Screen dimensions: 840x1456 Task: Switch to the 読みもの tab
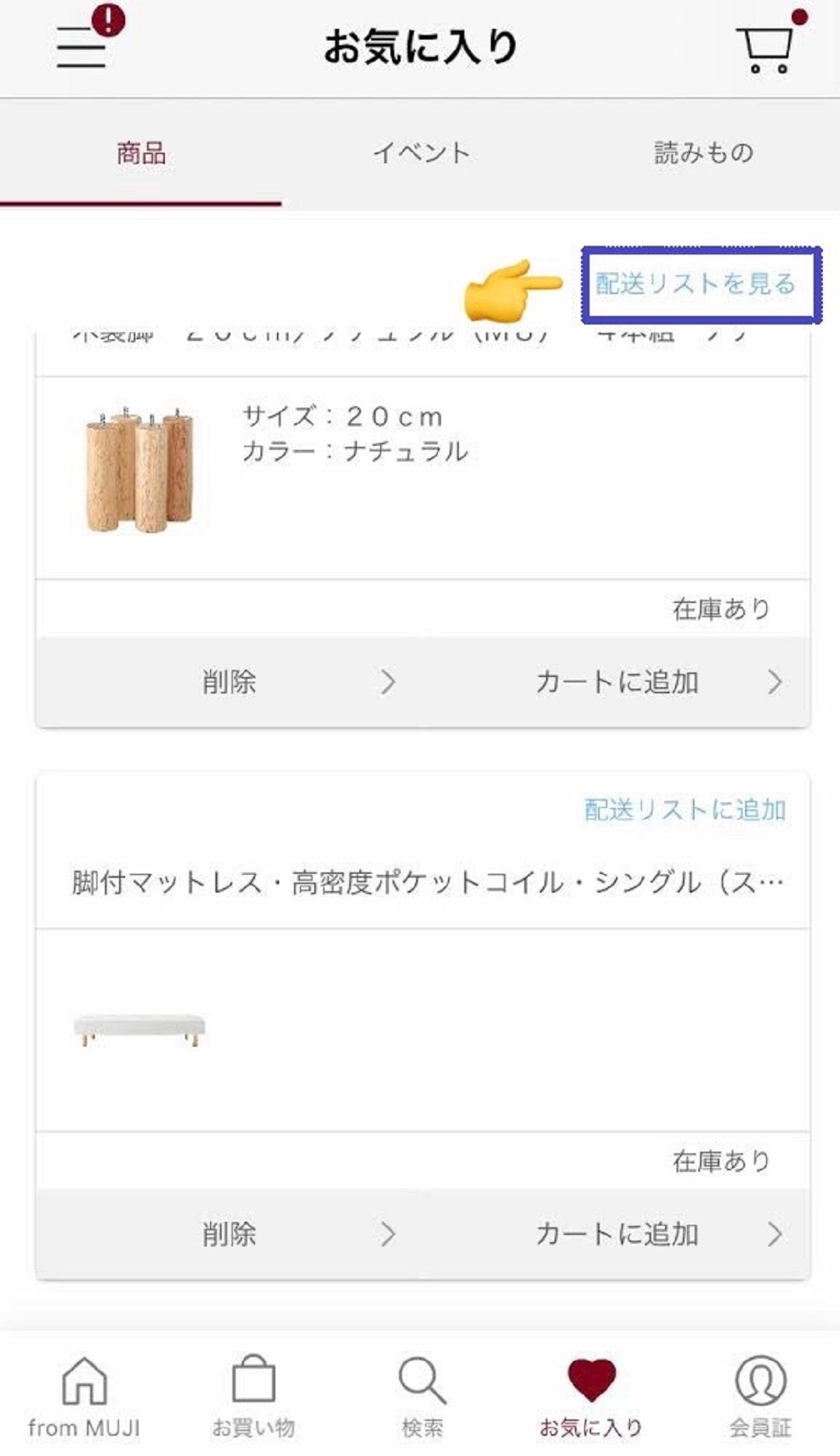tap(703, 153)
